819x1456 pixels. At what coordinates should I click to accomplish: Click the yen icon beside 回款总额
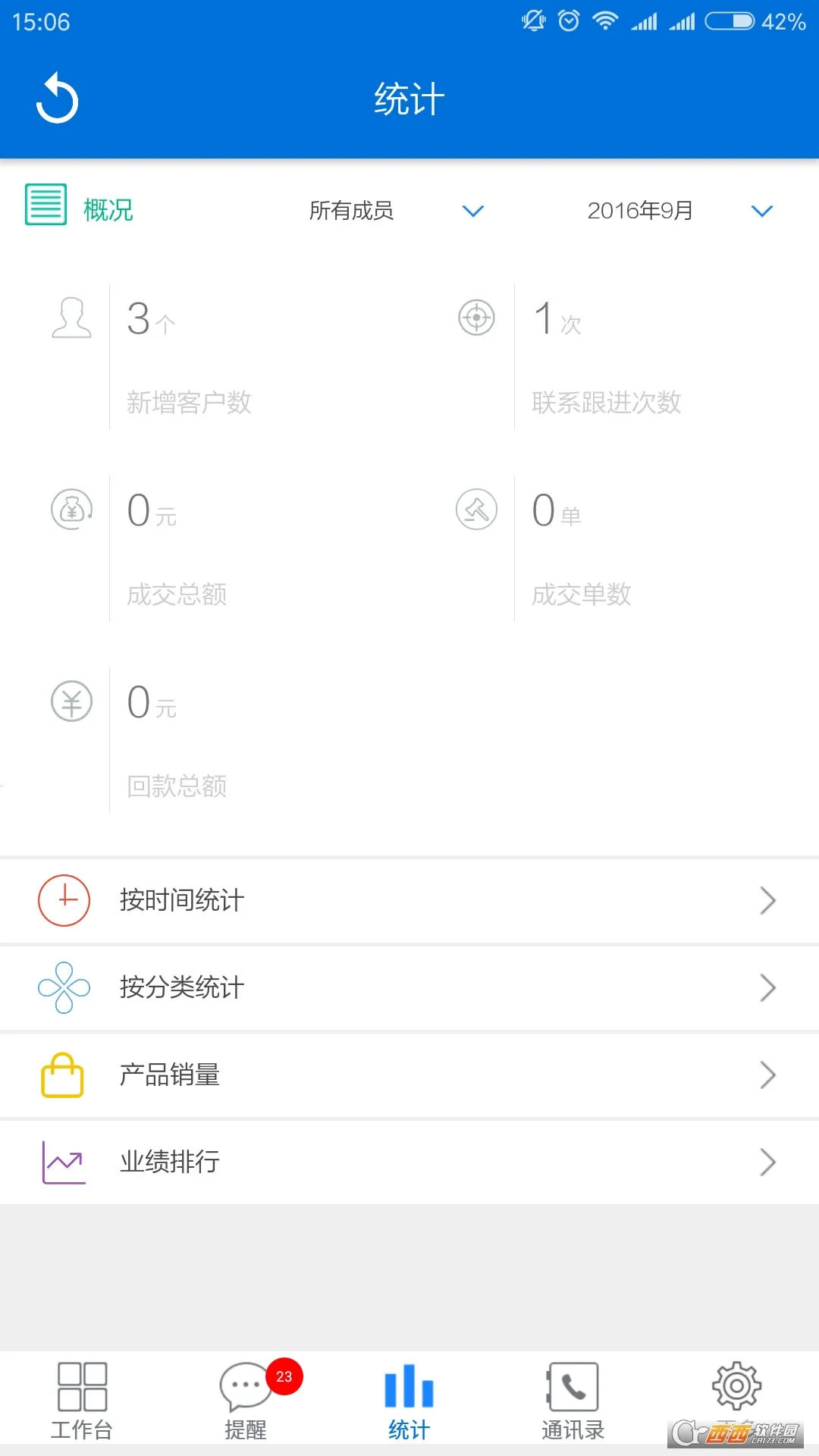[x=71, y=701]
